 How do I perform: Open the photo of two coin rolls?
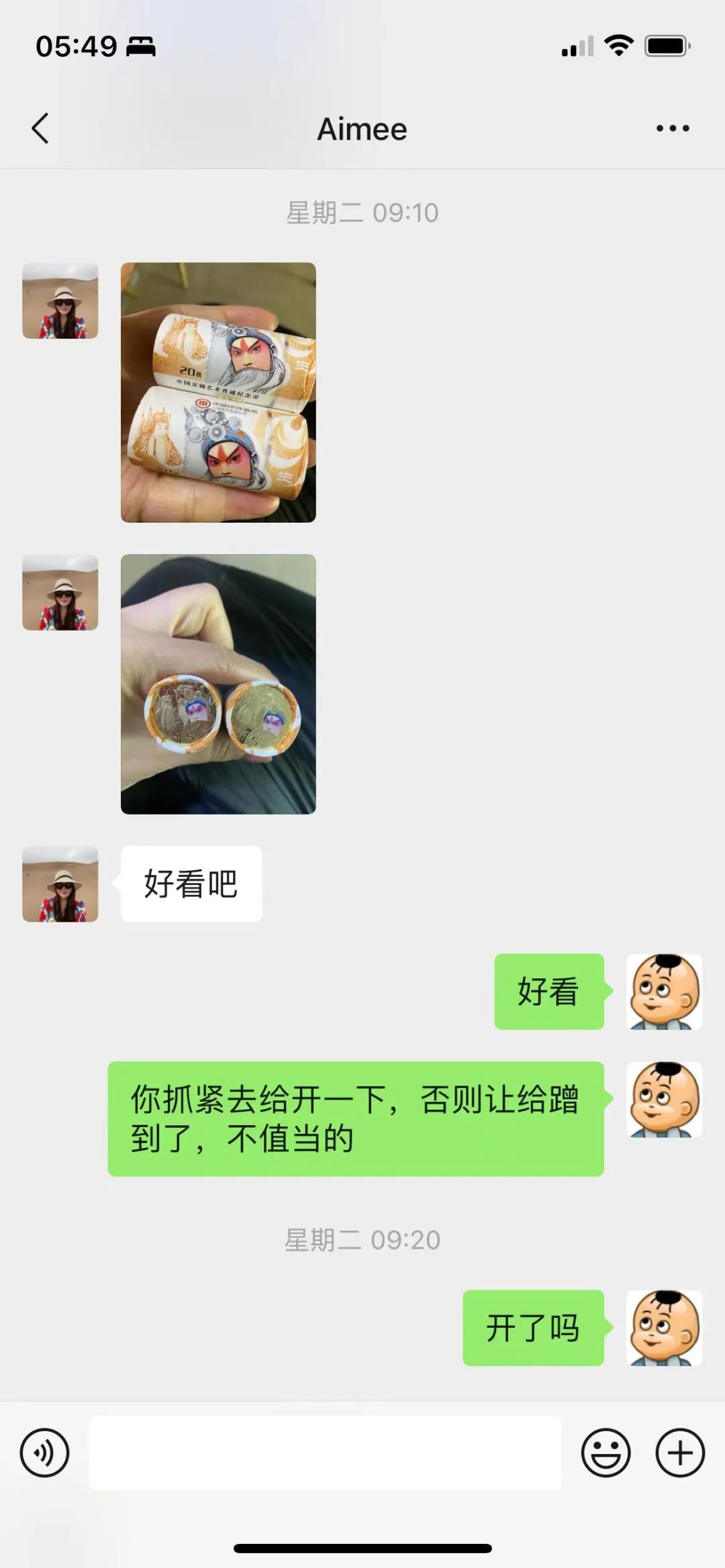coord(218,393)
